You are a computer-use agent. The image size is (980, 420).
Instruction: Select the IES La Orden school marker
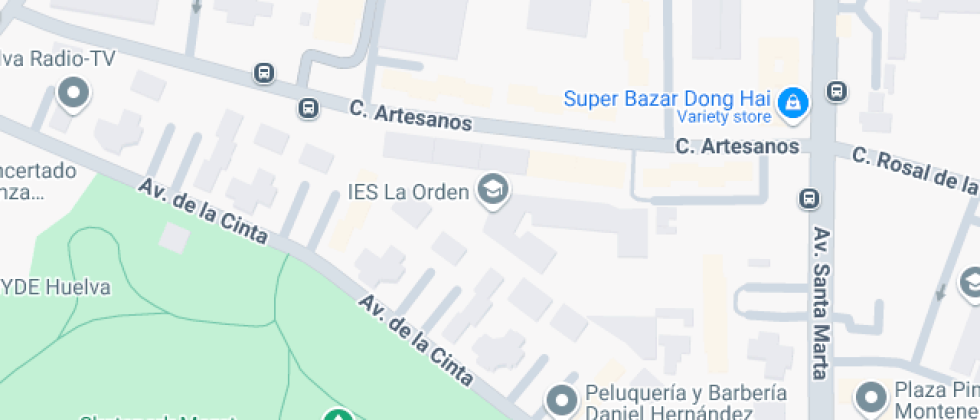coord(491,189)
